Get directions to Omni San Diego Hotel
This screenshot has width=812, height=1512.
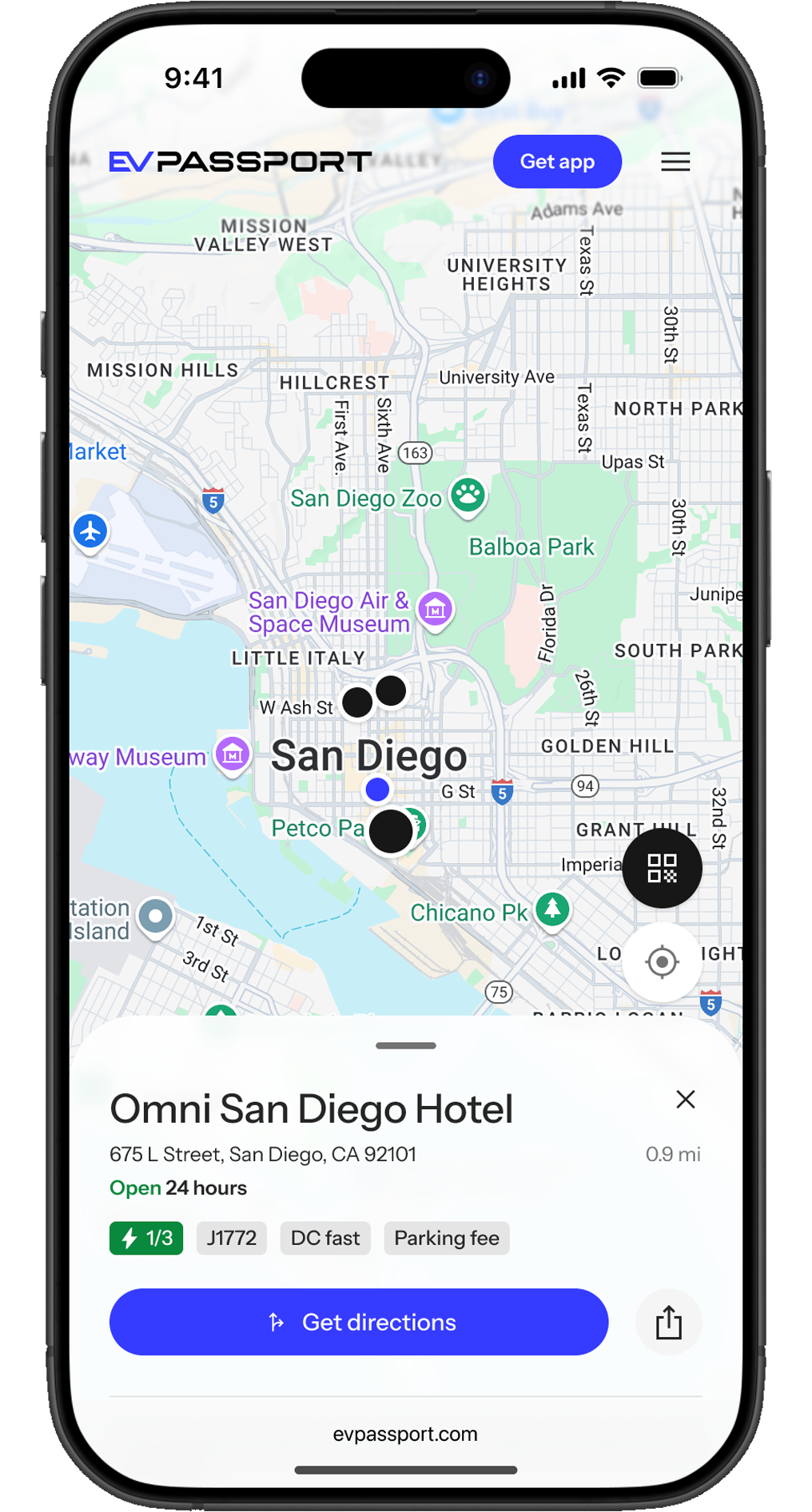point(359,1322)
